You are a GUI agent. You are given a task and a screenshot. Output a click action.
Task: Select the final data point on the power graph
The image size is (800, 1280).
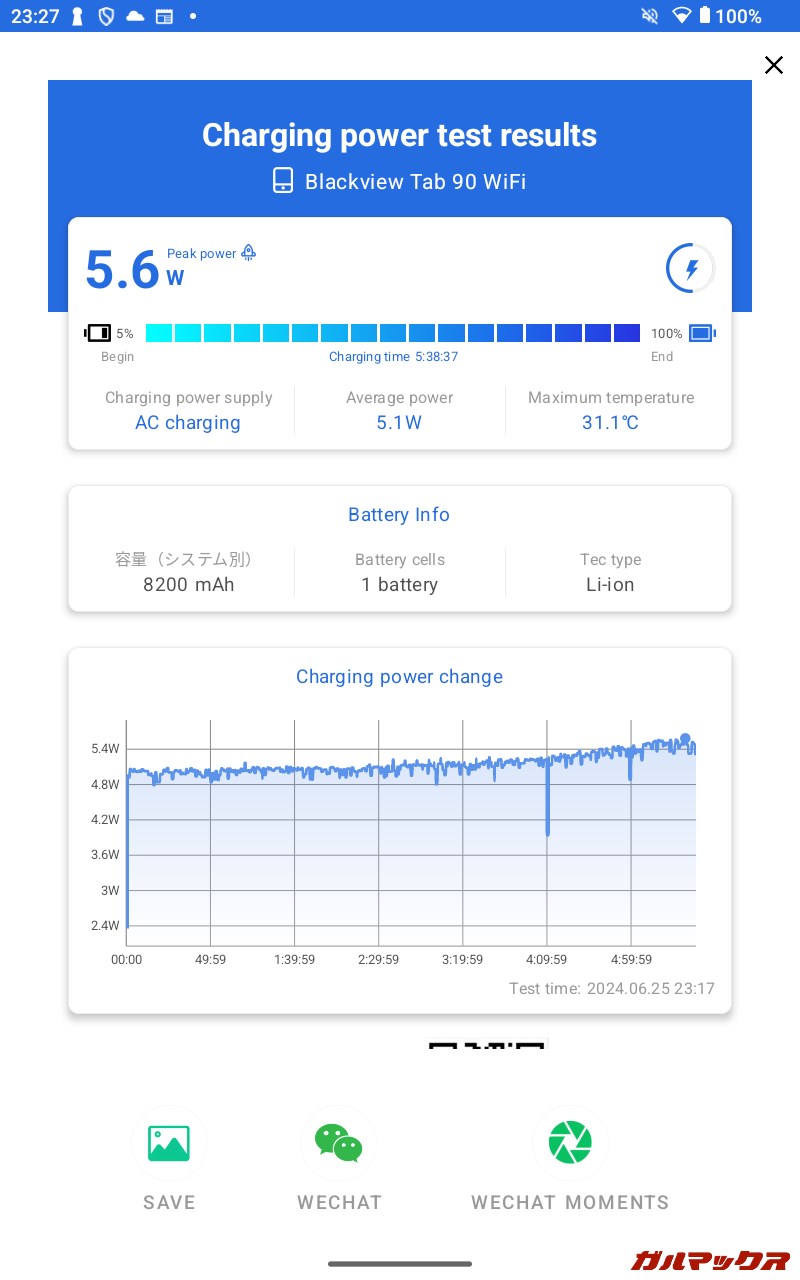[x=686, y=737]
